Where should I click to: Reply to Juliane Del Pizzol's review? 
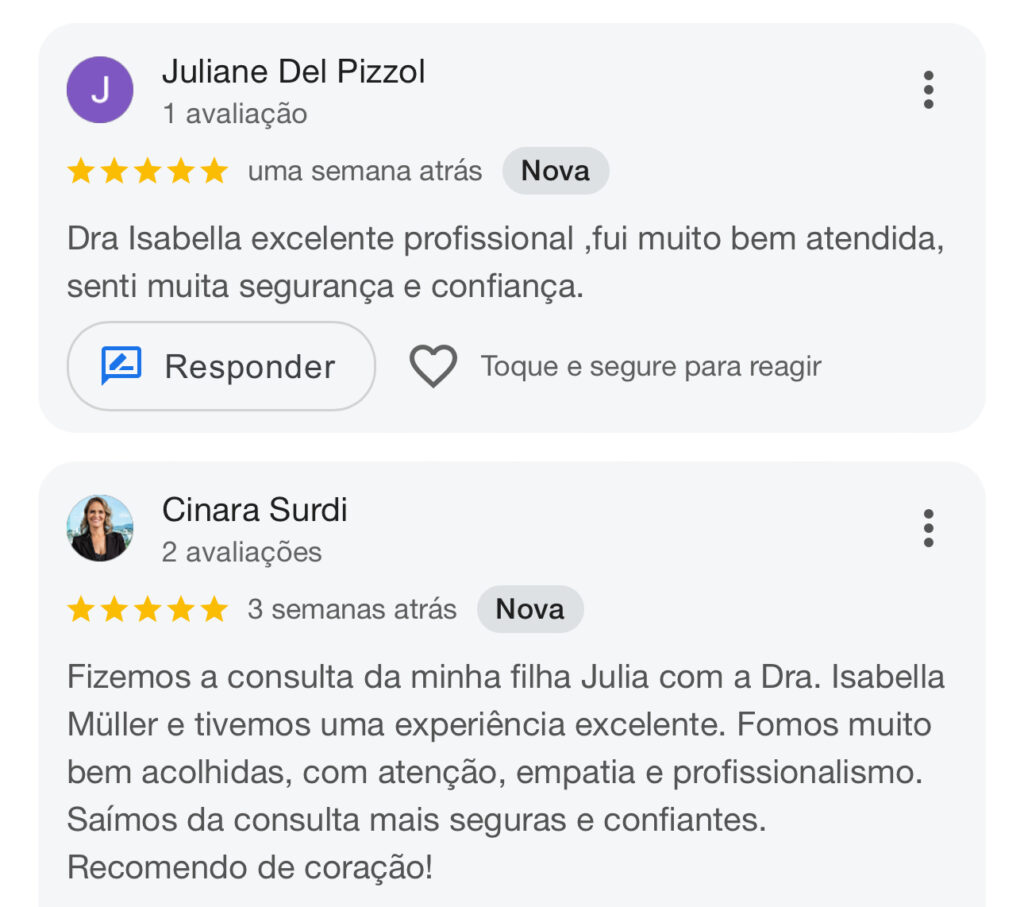[221, 366]
